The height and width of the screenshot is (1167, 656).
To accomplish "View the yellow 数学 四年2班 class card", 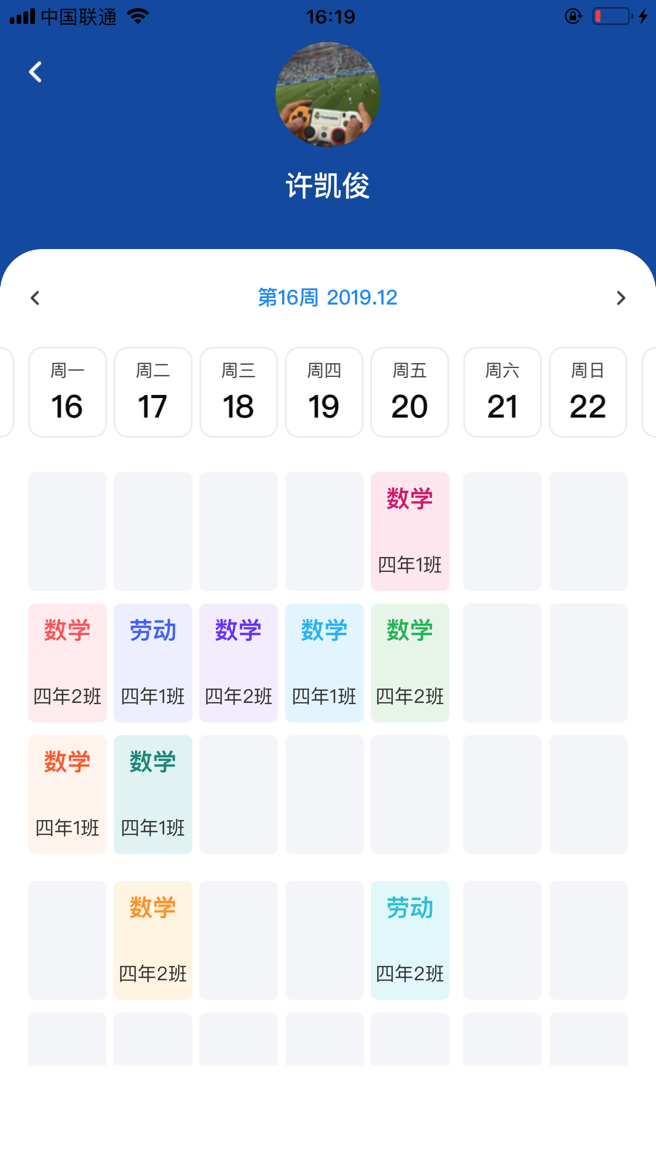I will click(153, 940).
